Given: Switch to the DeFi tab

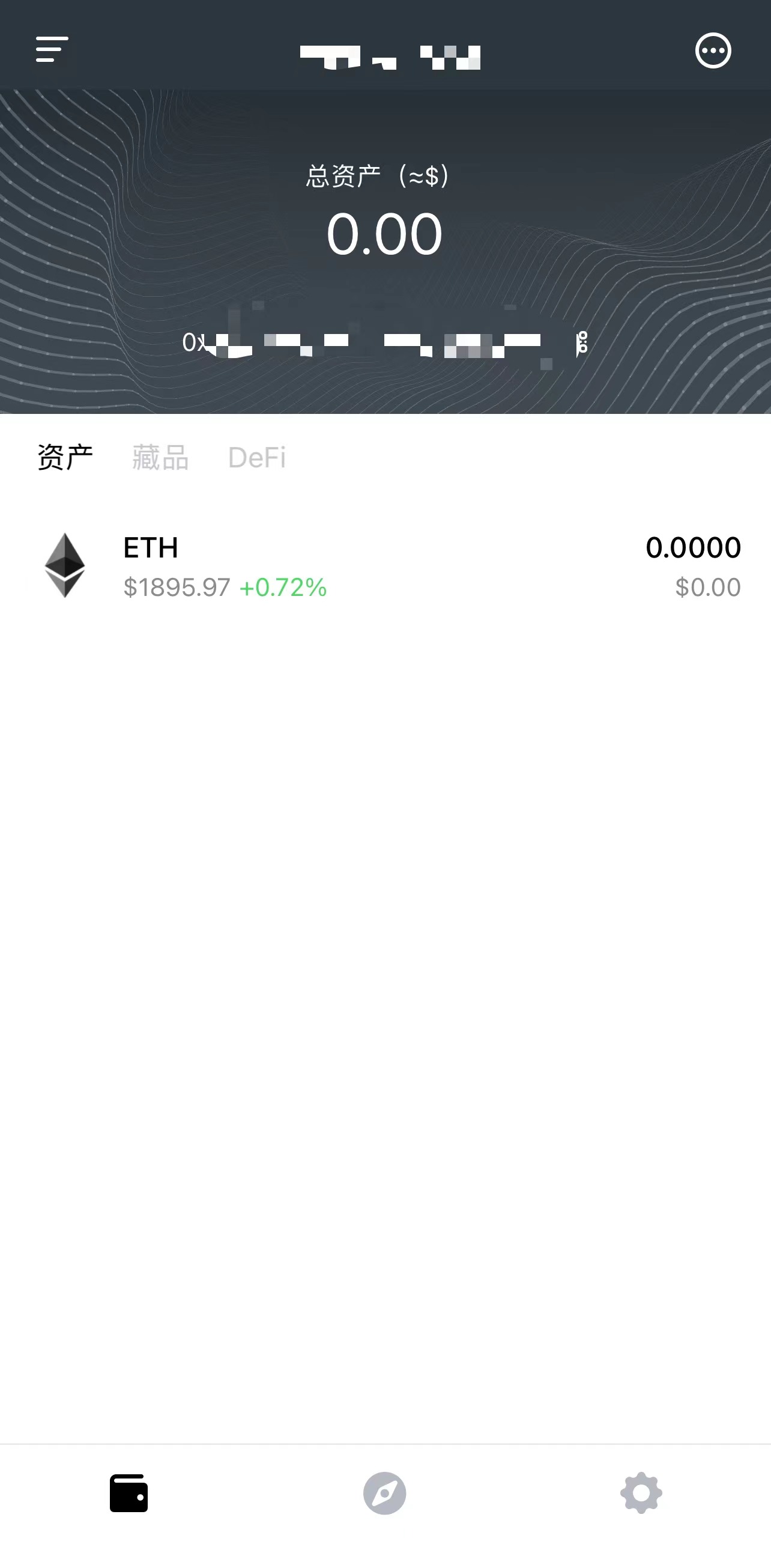Looking at the screenshot, I should click(x=256, y=458).
